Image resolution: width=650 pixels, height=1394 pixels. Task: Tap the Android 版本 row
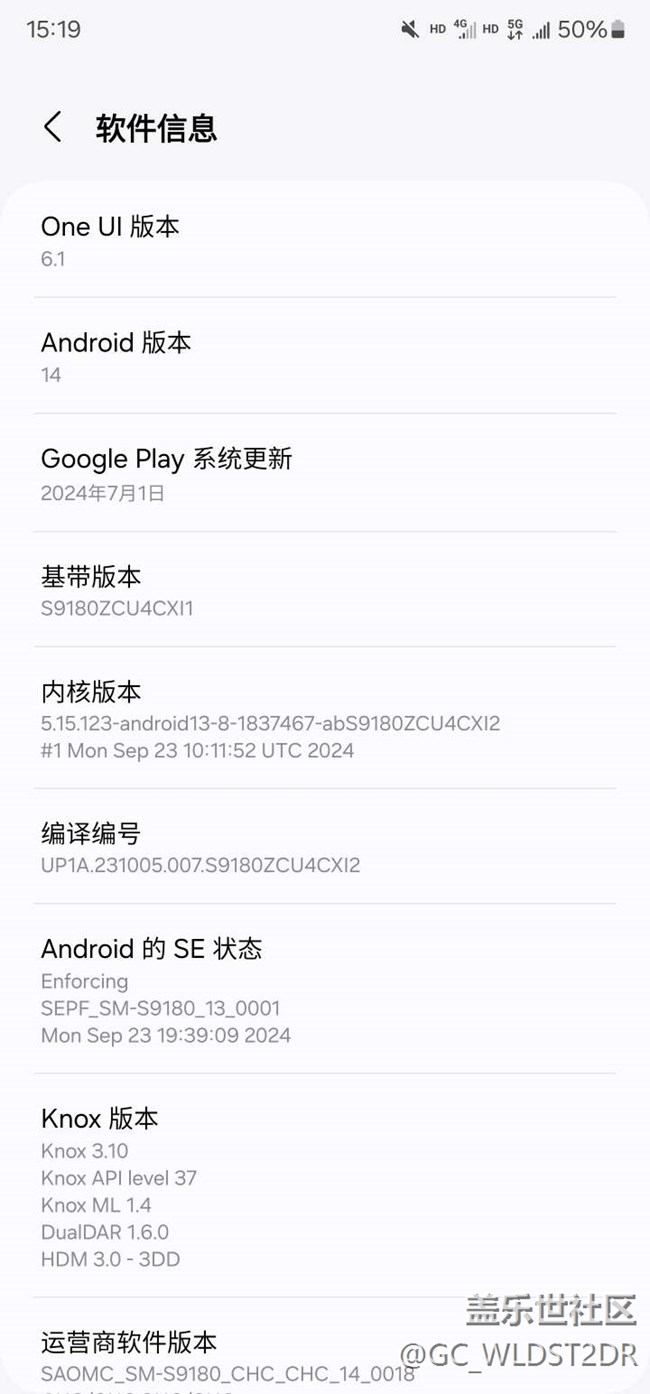point(324,356)
